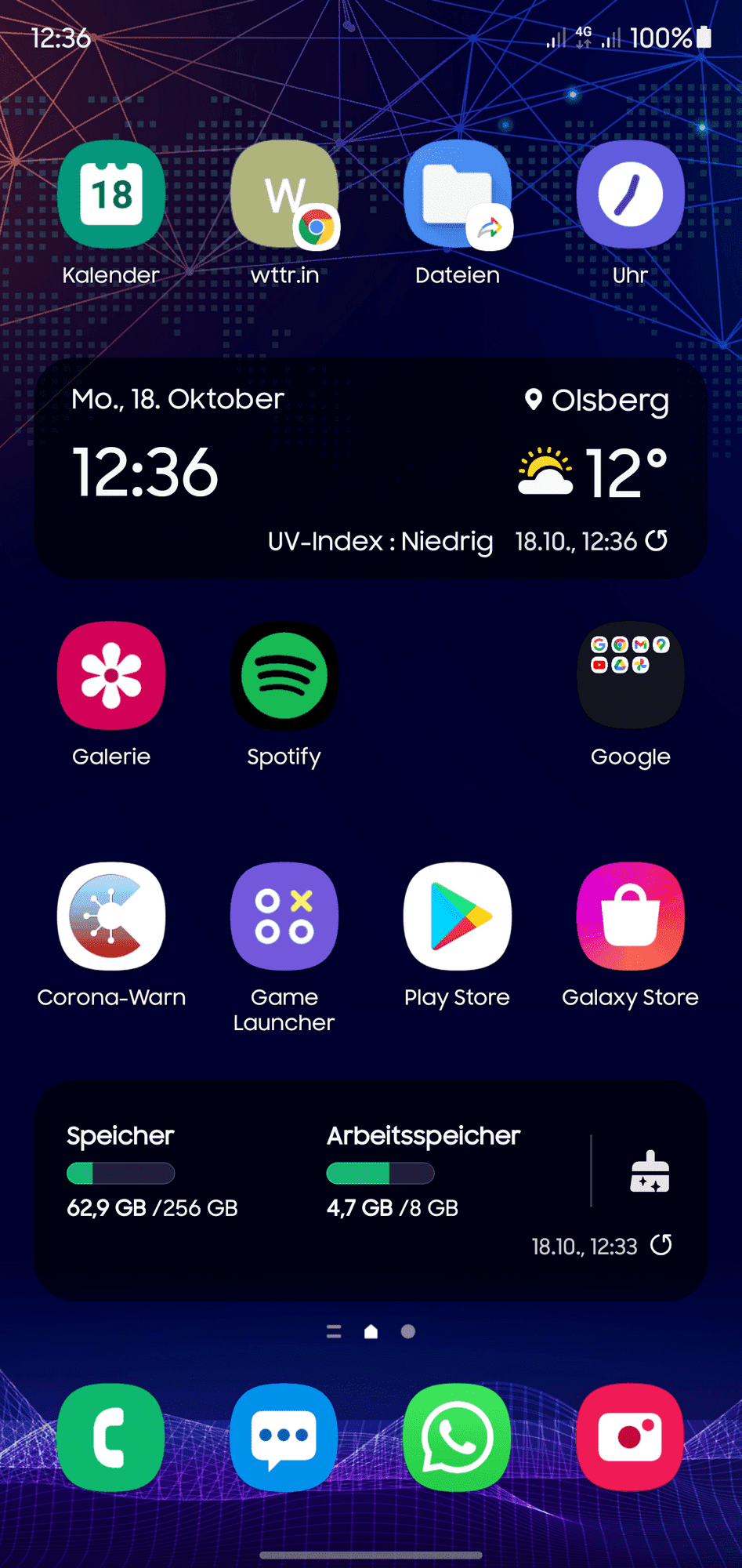
Task: Launch the wttr.in shortcut
Action: point(284,194)
